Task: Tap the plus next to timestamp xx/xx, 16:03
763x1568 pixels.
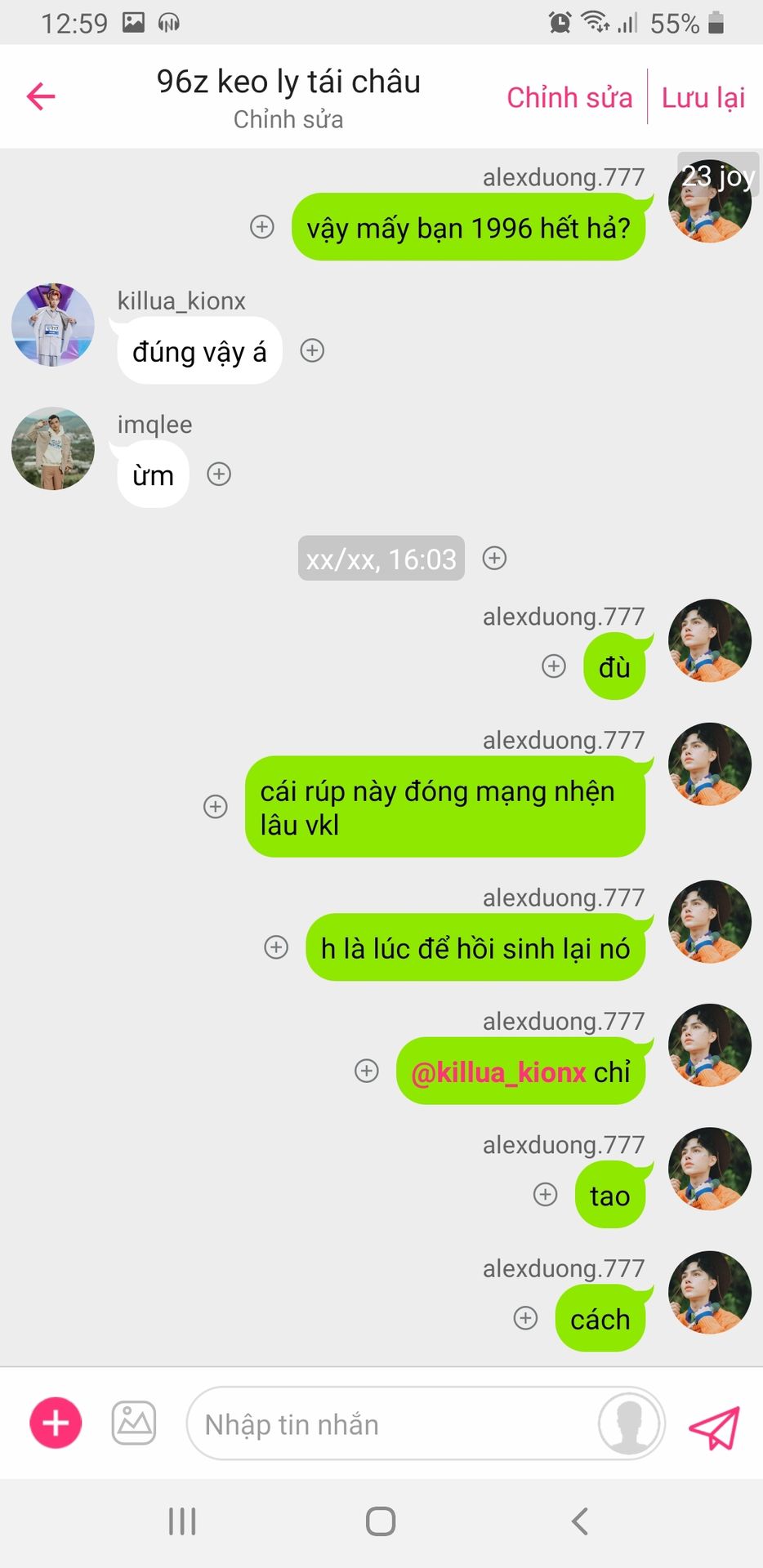Action: pyautogui.click(x=494, y=558)
